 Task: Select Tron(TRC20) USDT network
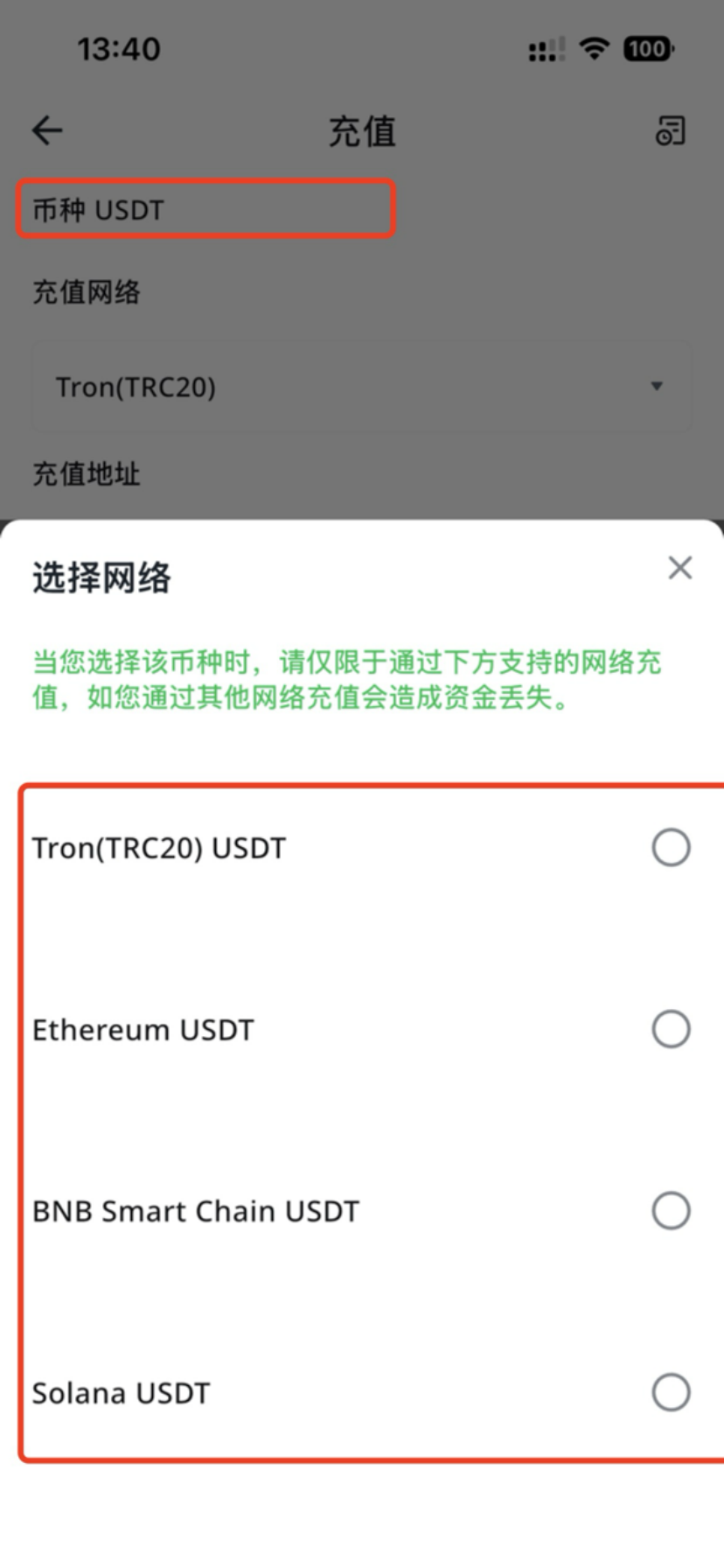tap(671, 847)
